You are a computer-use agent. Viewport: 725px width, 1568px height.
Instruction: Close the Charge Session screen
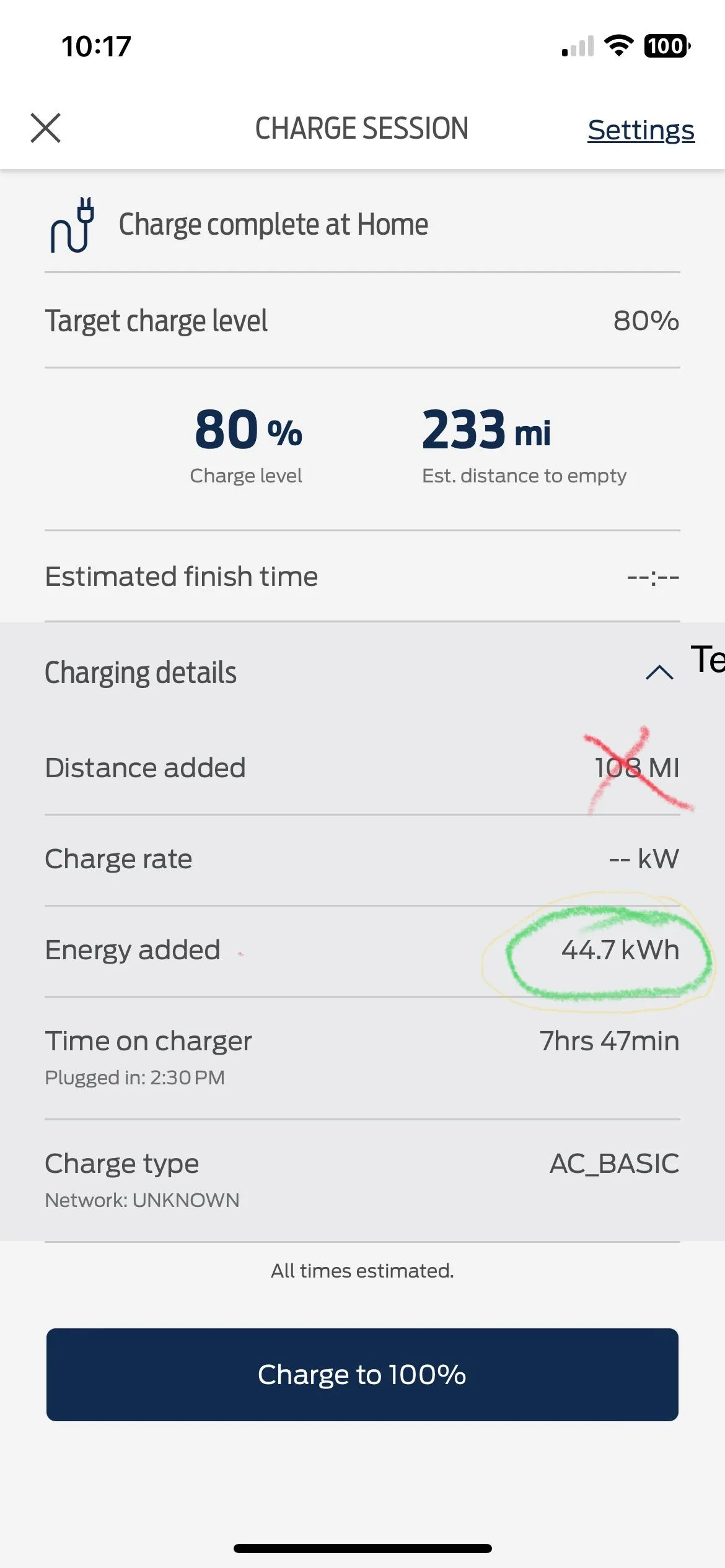46,128
